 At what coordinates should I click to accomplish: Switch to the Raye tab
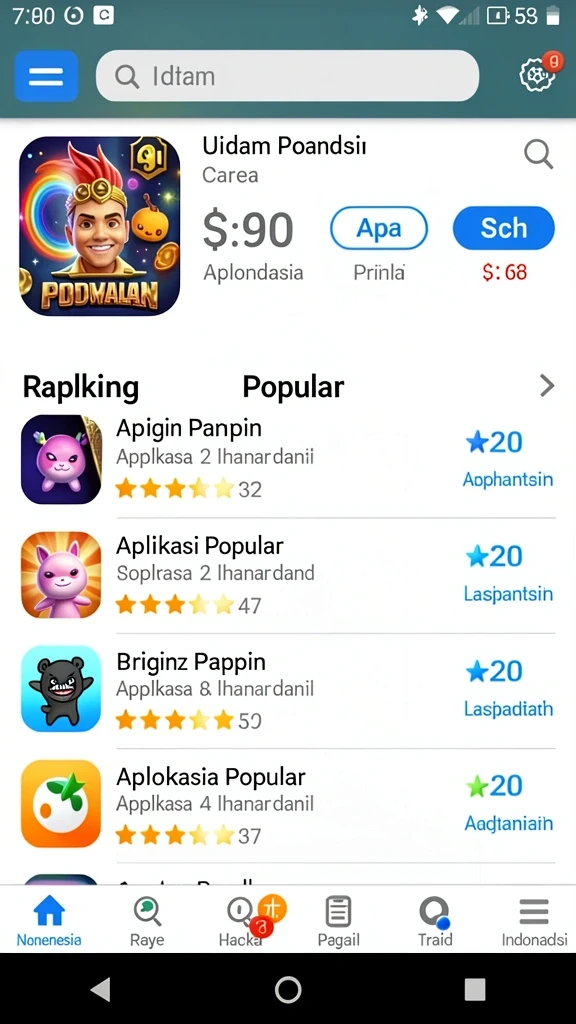coord(147,921)
